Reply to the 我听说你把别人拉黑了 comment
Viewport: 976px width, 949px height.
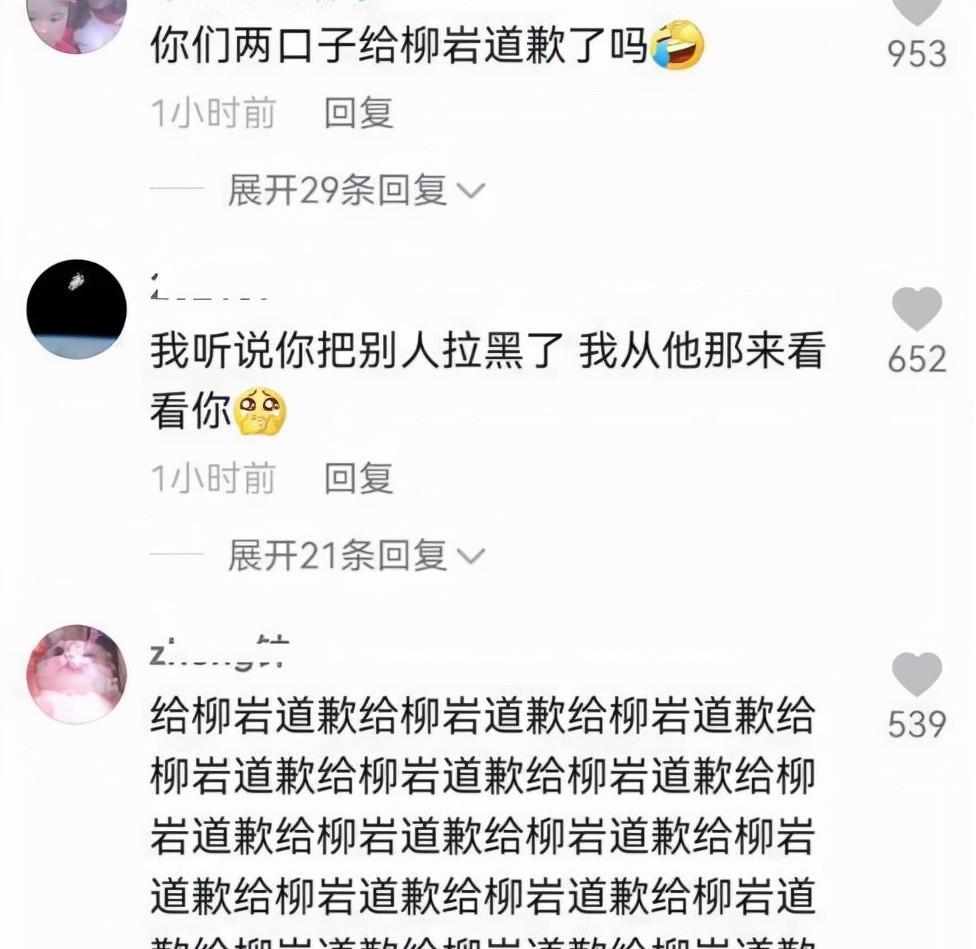(358, 479)
